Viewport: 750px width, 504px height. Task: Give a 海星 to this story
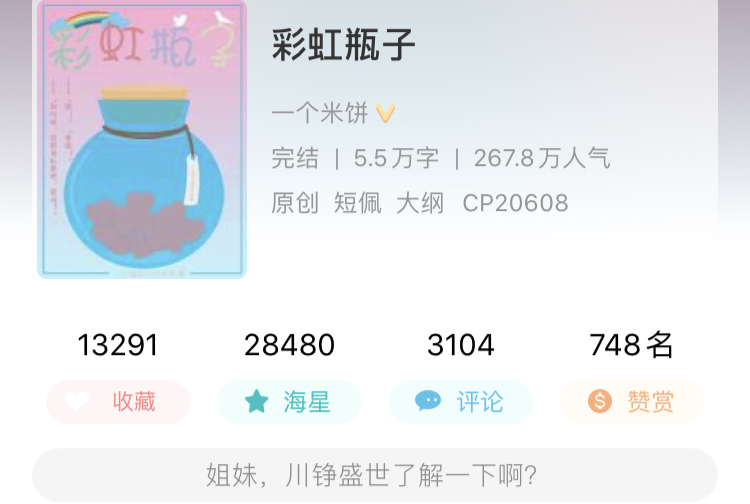pos(289,402)
